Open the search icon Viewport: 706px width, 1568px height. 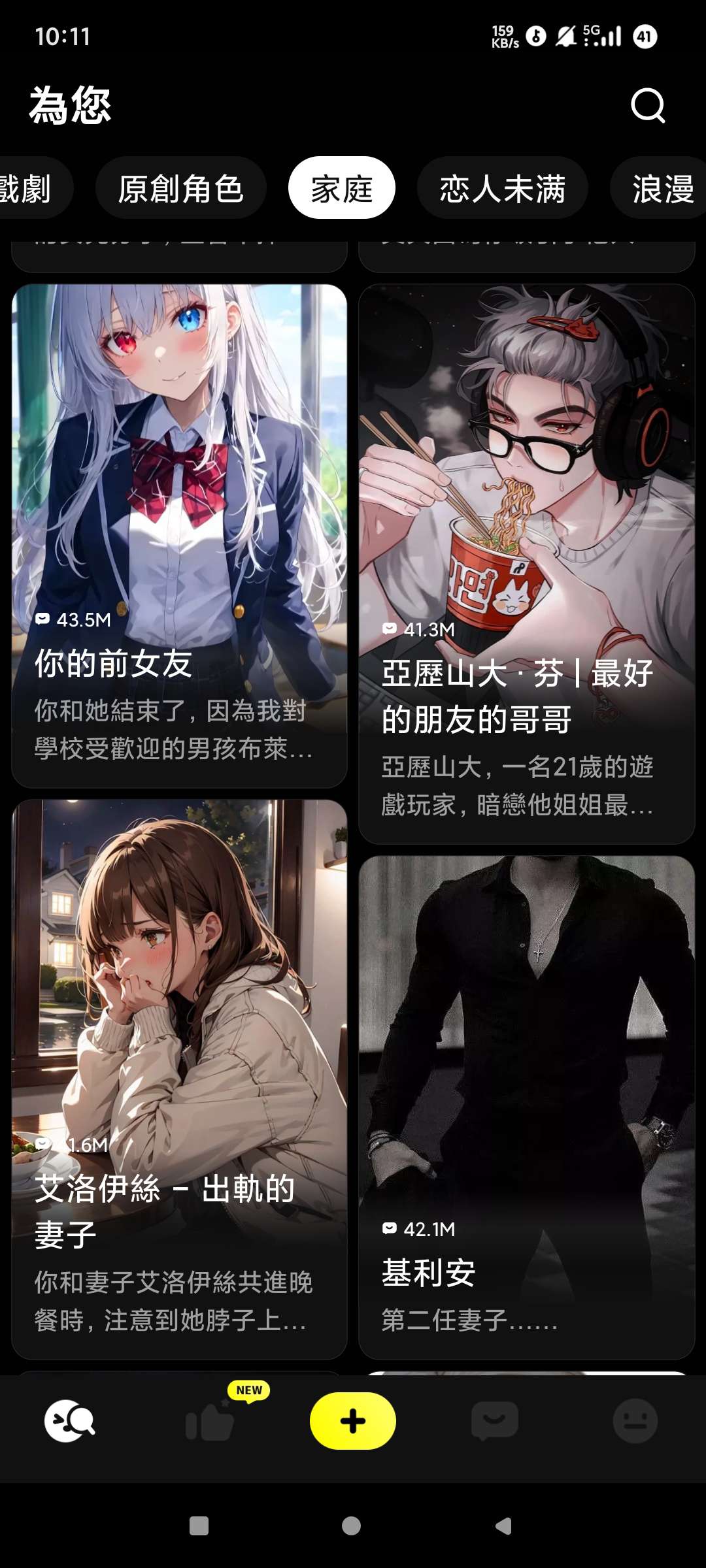click(x=647, y=105)
